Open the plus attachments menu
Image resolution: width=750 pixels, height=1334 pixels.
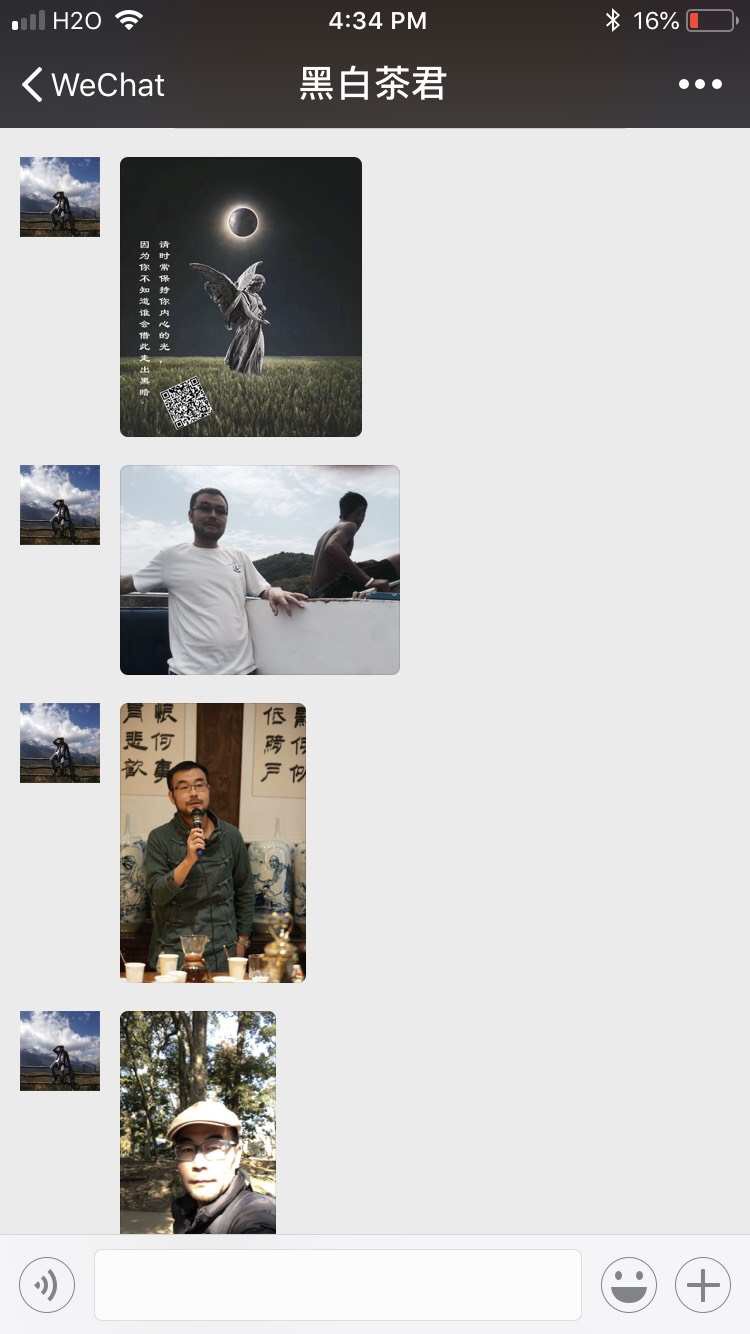[x=703, y=1284]
